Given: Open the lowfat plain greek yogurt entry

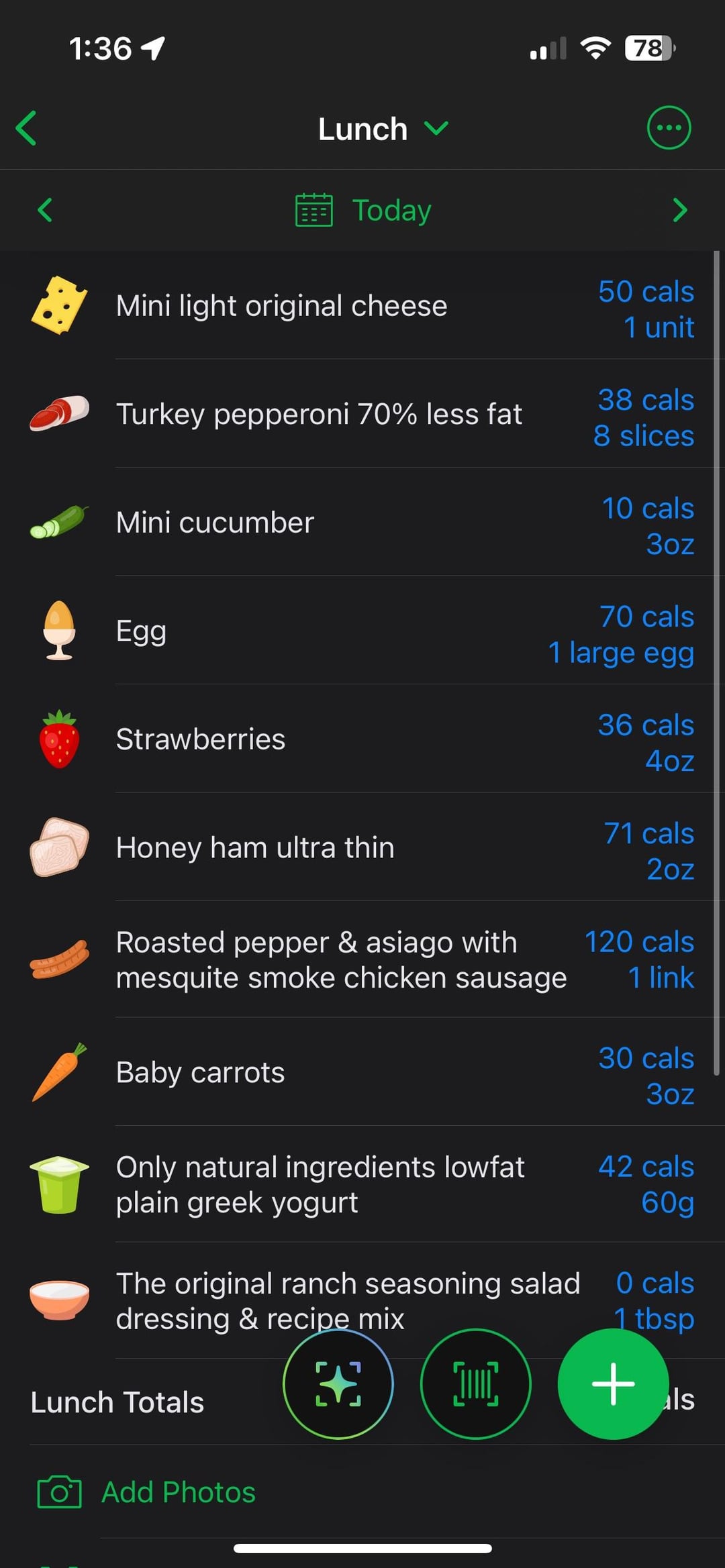Looking at the screenshot, I should click(362, 1185).
